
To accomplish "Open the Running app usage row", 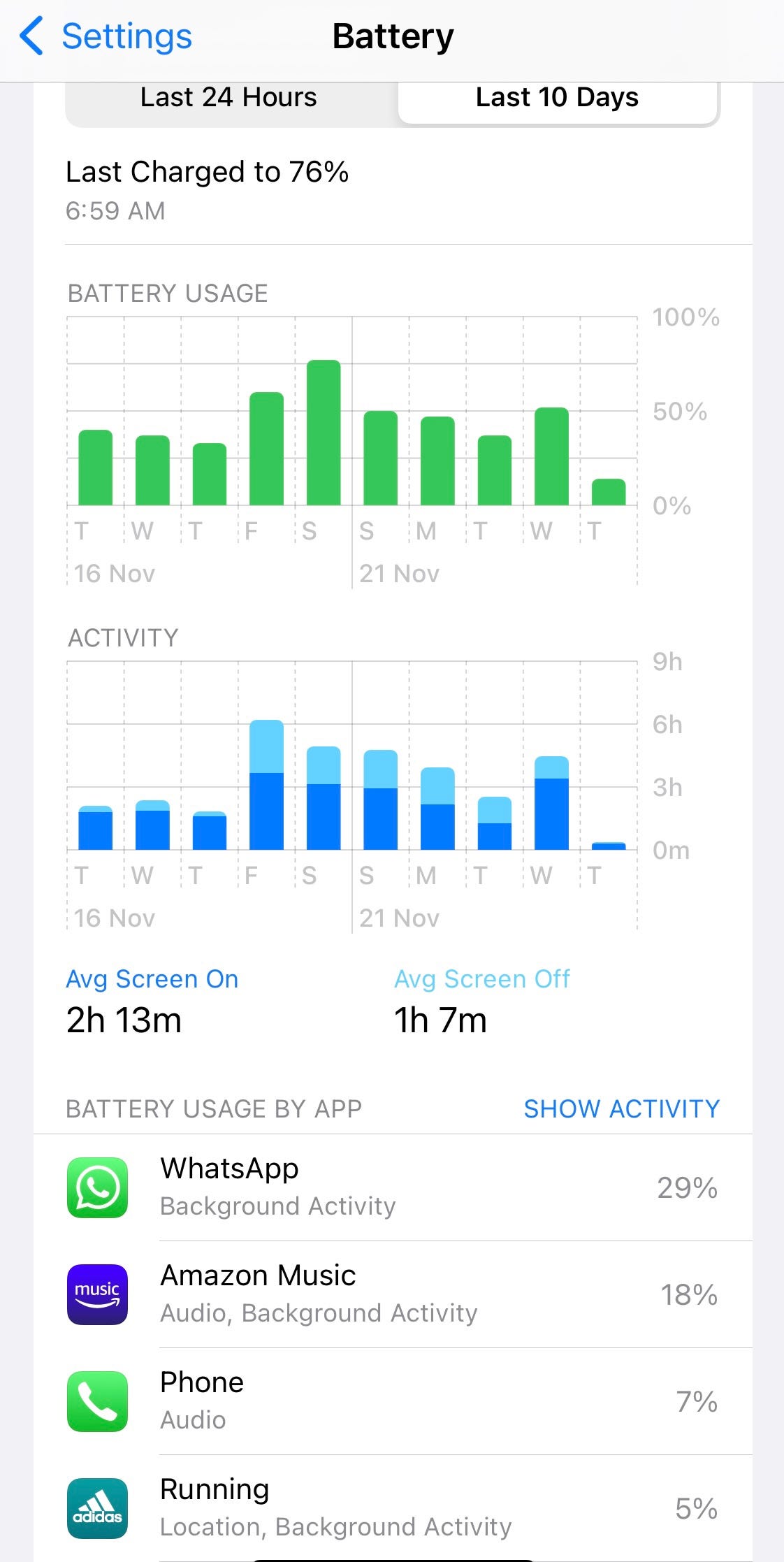I will (x=393, y=1509).
